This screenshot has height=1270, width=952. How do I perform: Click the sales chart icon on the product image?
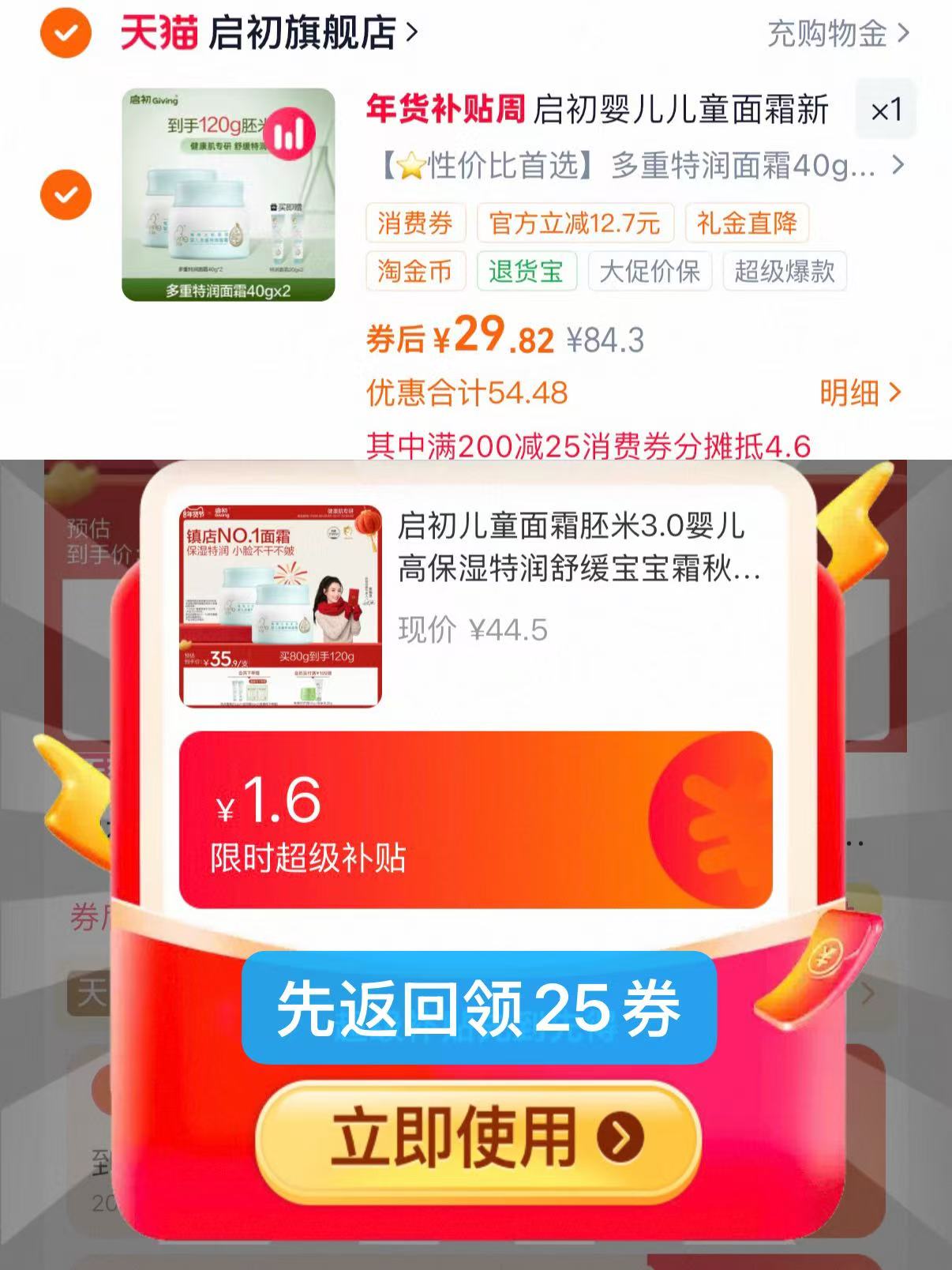[x=291, y=136]
